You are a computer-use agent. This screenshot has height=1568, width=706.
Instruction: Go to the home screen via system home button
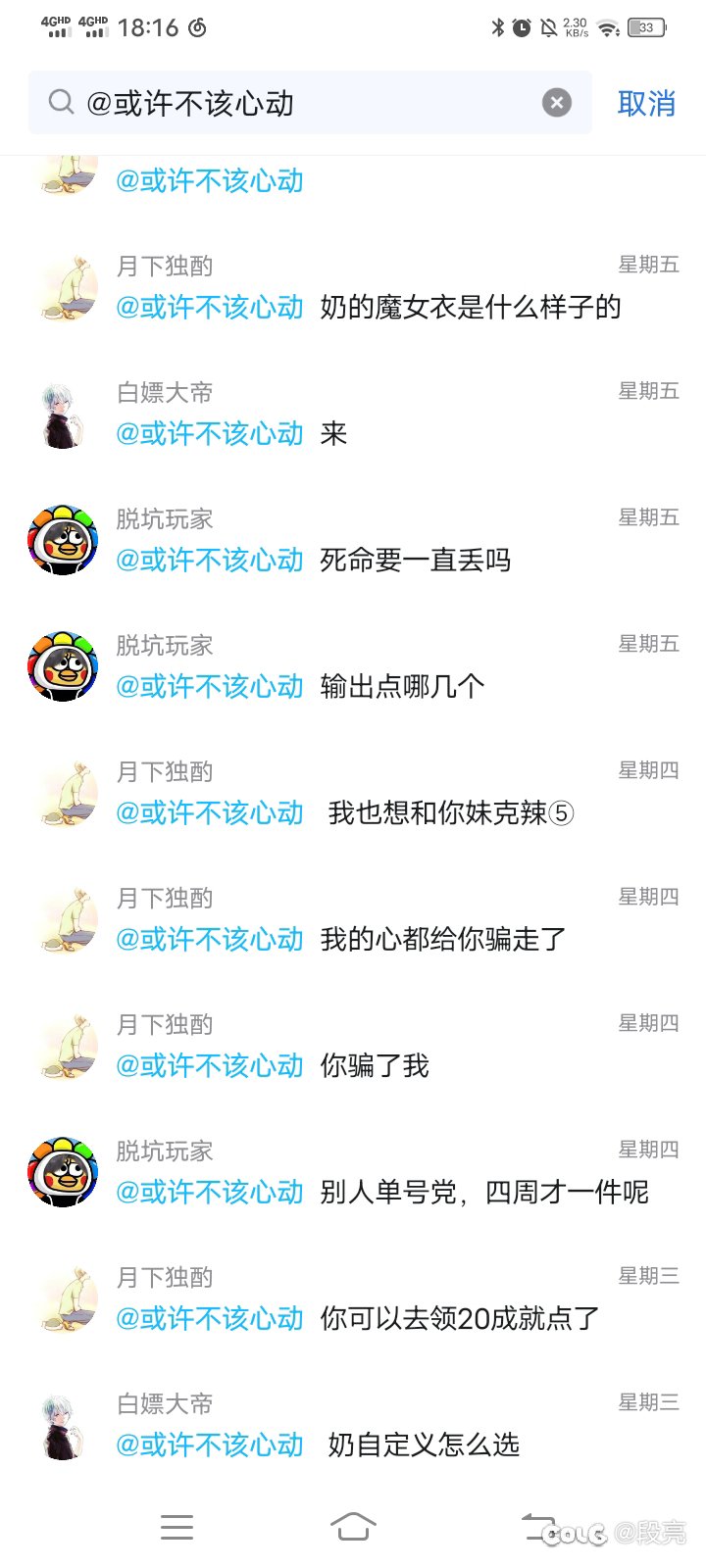click(353, 1526)
